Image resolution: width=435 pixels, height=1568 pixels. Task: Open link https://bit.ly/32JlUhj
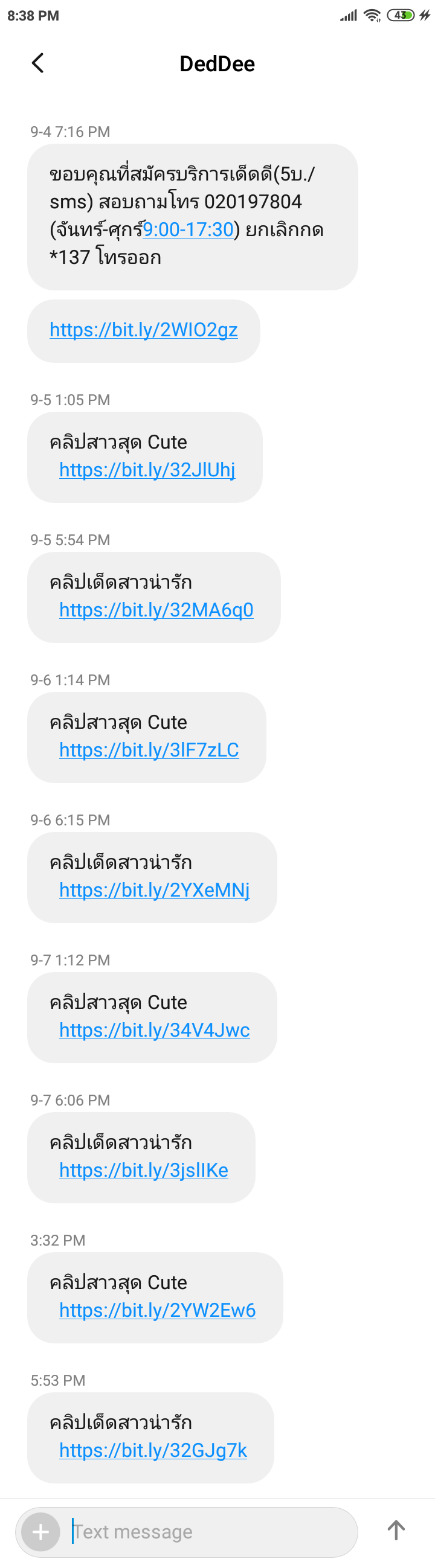147,470
